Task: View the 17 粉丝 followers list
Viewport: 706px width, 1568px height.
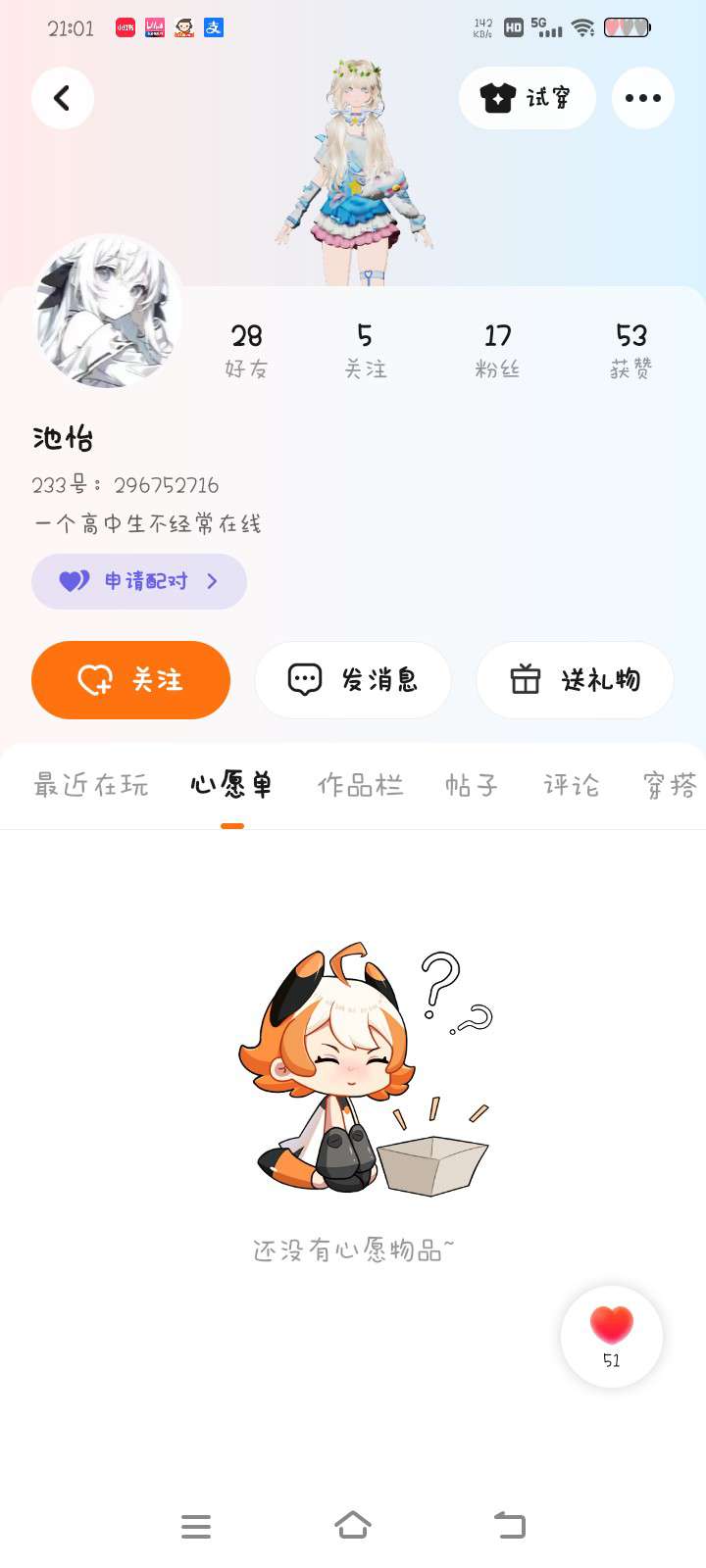Action: 497,350
